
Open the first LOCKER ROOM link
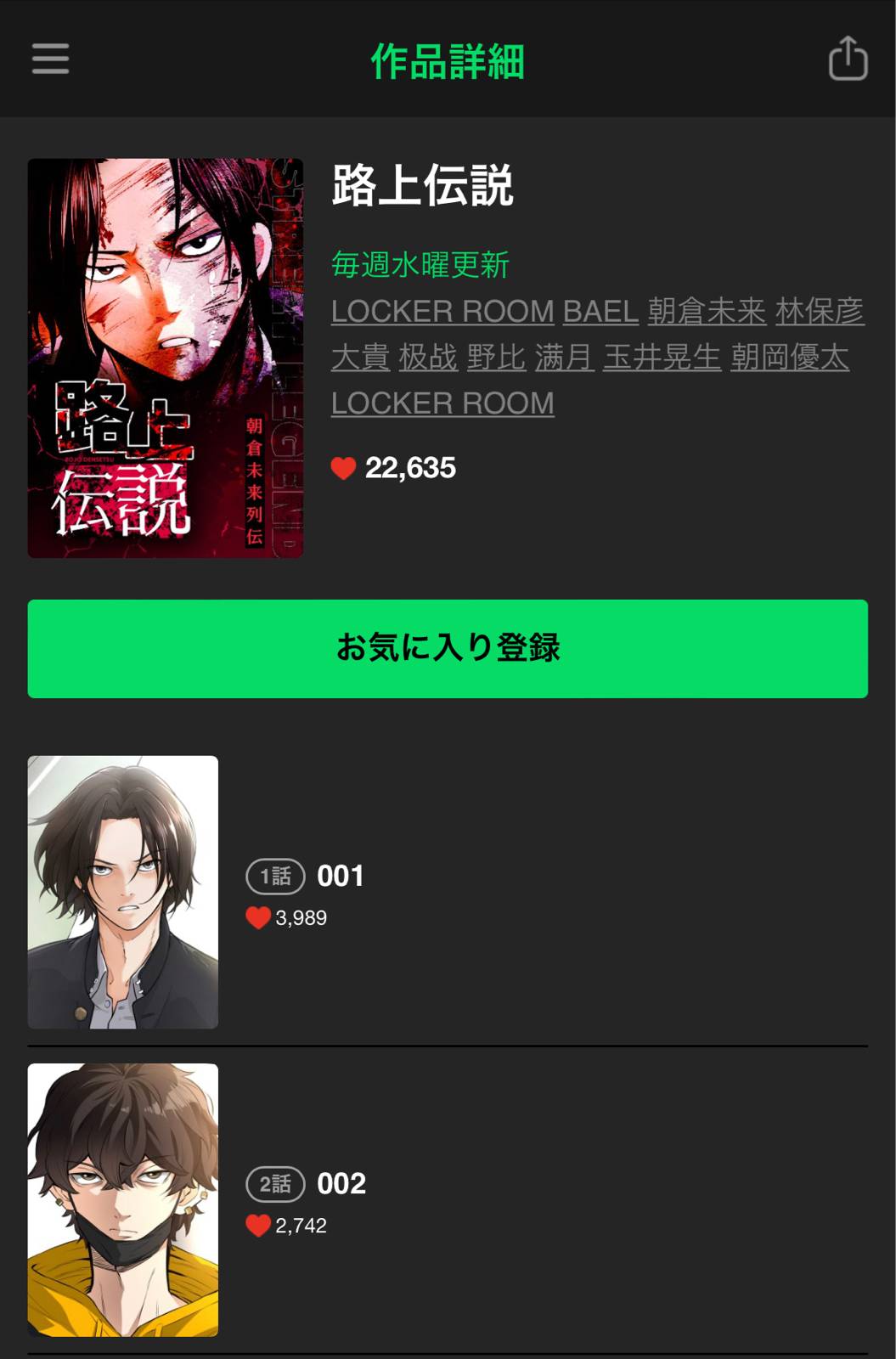442,312
